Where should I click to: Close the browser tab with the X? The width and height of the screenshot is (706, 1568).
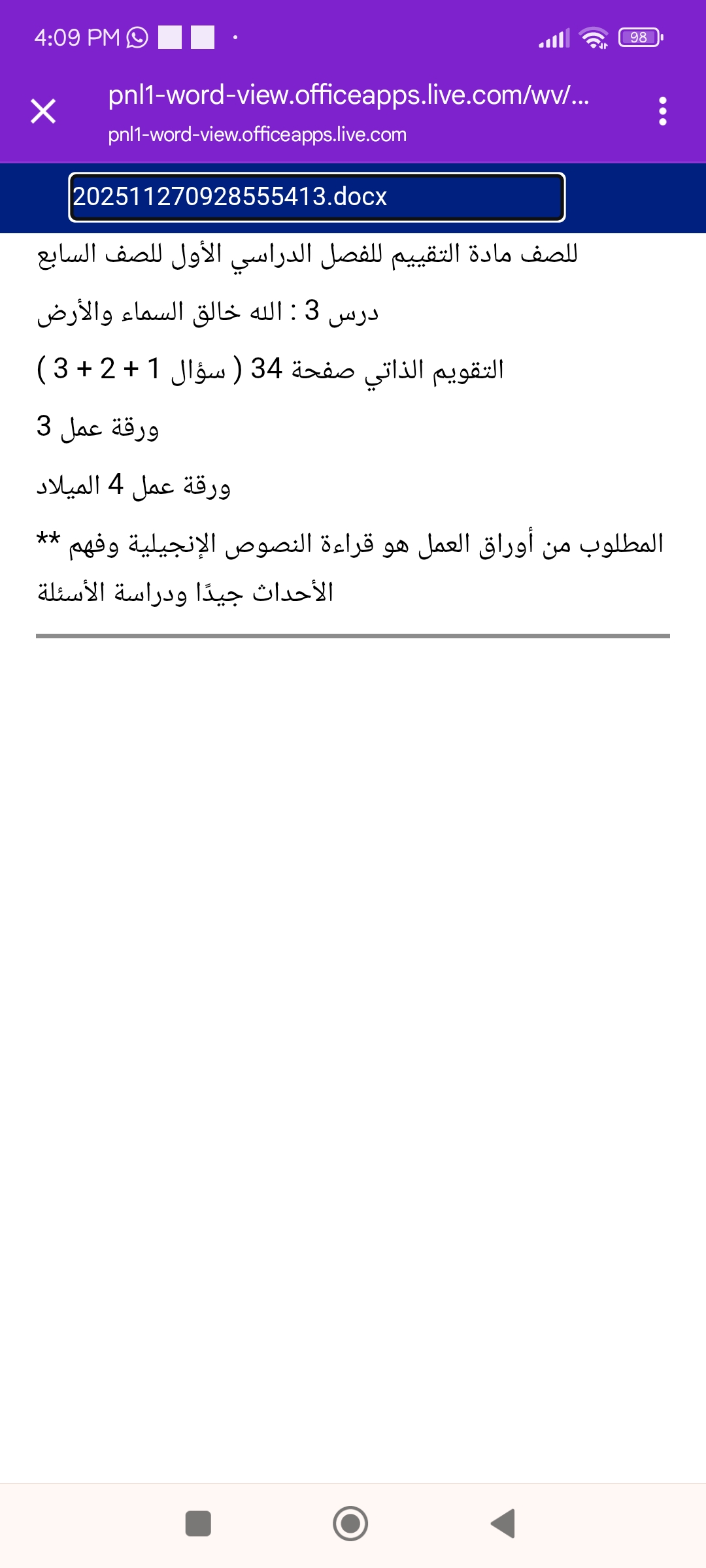[x=43, y=111]
